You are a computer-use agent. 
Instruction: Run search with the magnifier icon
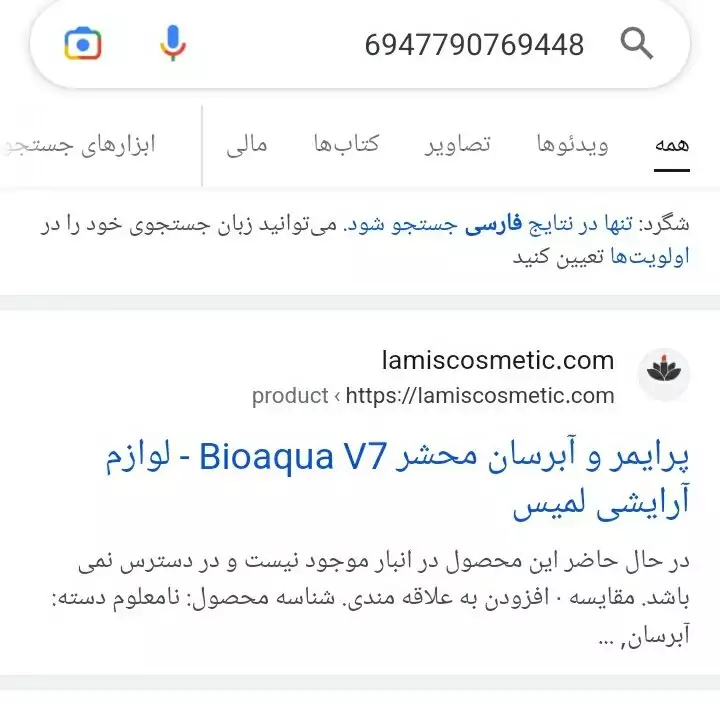637,44
